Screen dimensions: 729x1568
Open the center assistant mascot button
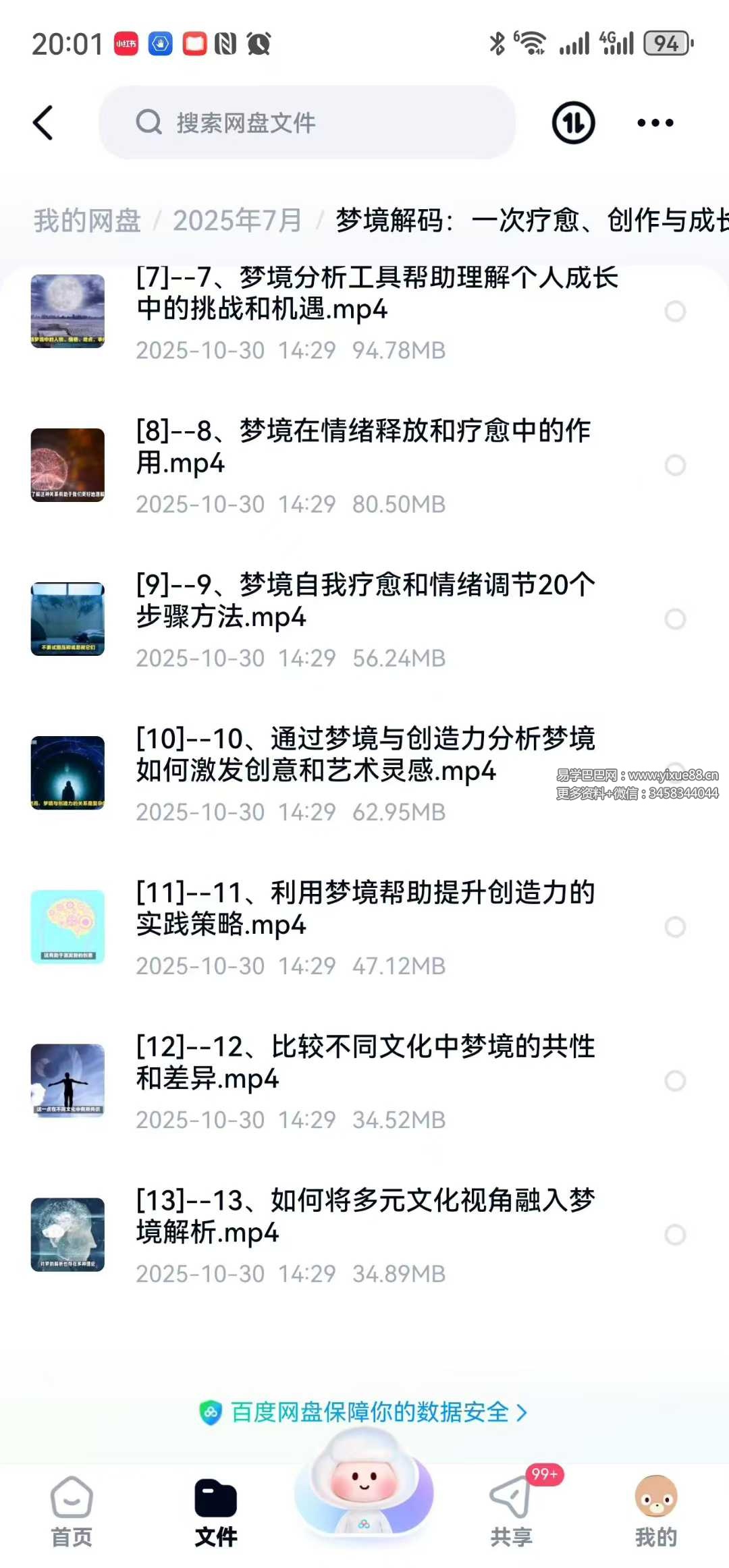(x=364, y=1484)
